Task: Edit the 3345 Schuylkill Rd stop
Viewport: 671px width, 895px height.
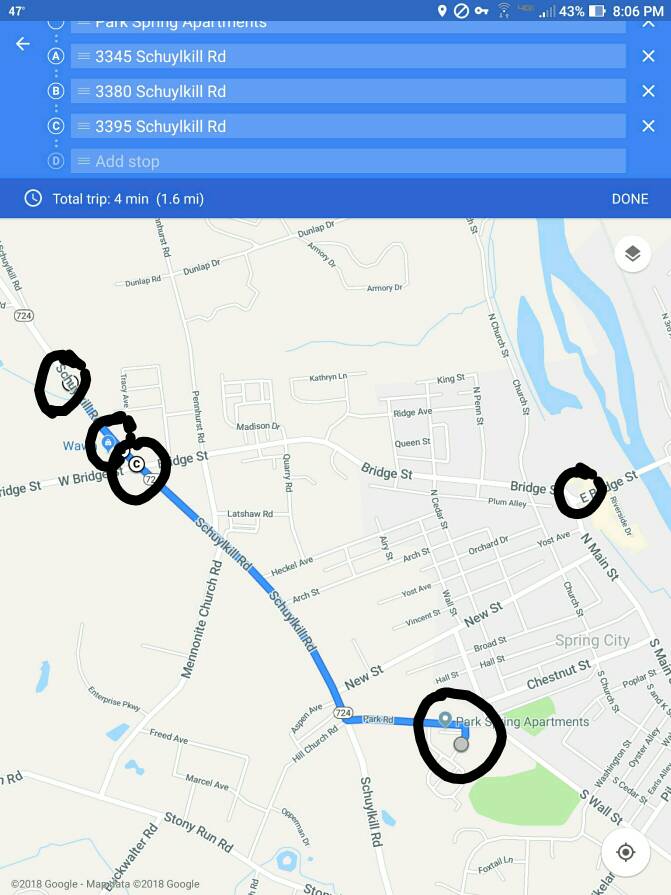Action: [350, 57]
